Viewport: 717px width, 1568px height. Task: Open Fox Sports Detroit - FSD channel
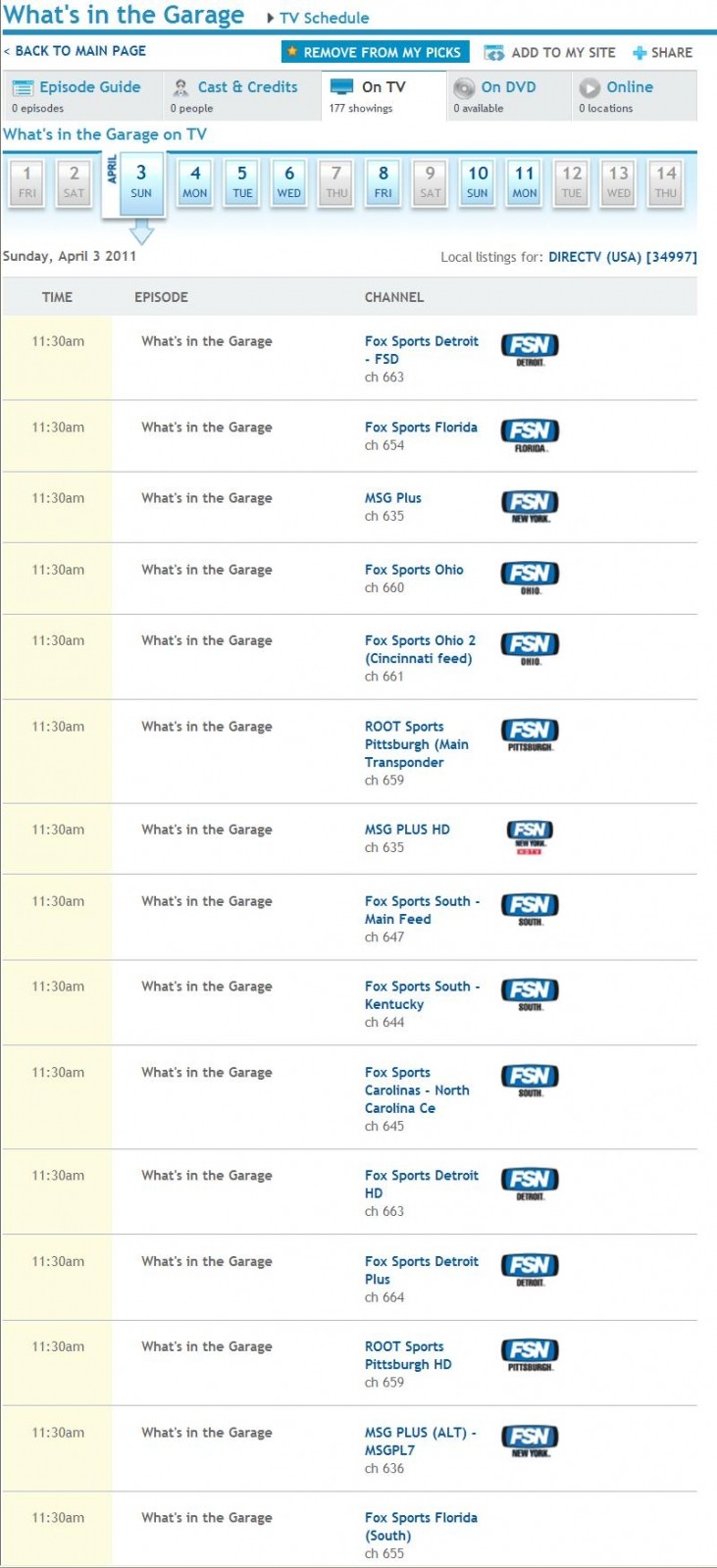[422, 350]
